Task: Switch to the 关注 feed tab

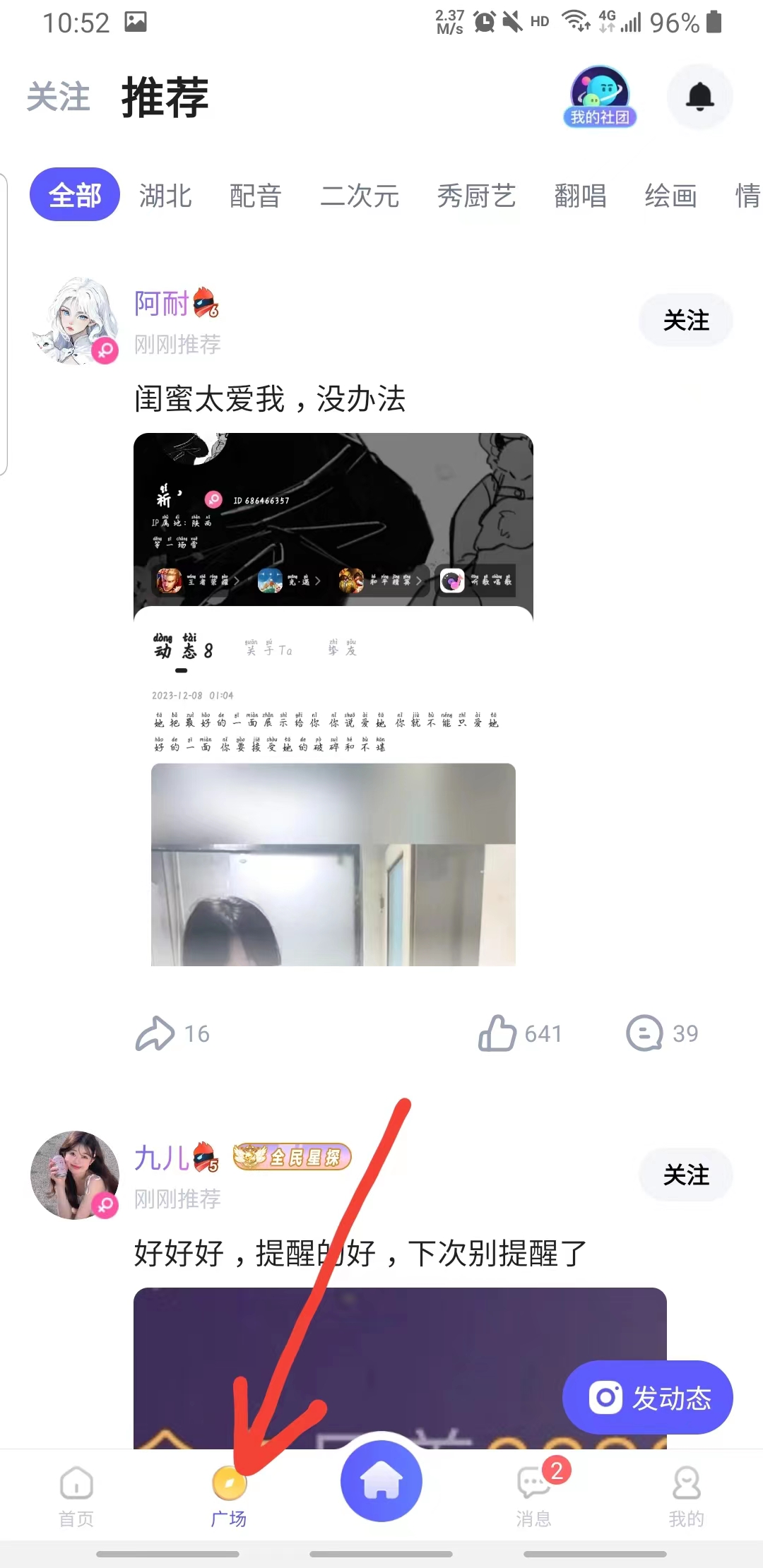Action: [59, 97]
